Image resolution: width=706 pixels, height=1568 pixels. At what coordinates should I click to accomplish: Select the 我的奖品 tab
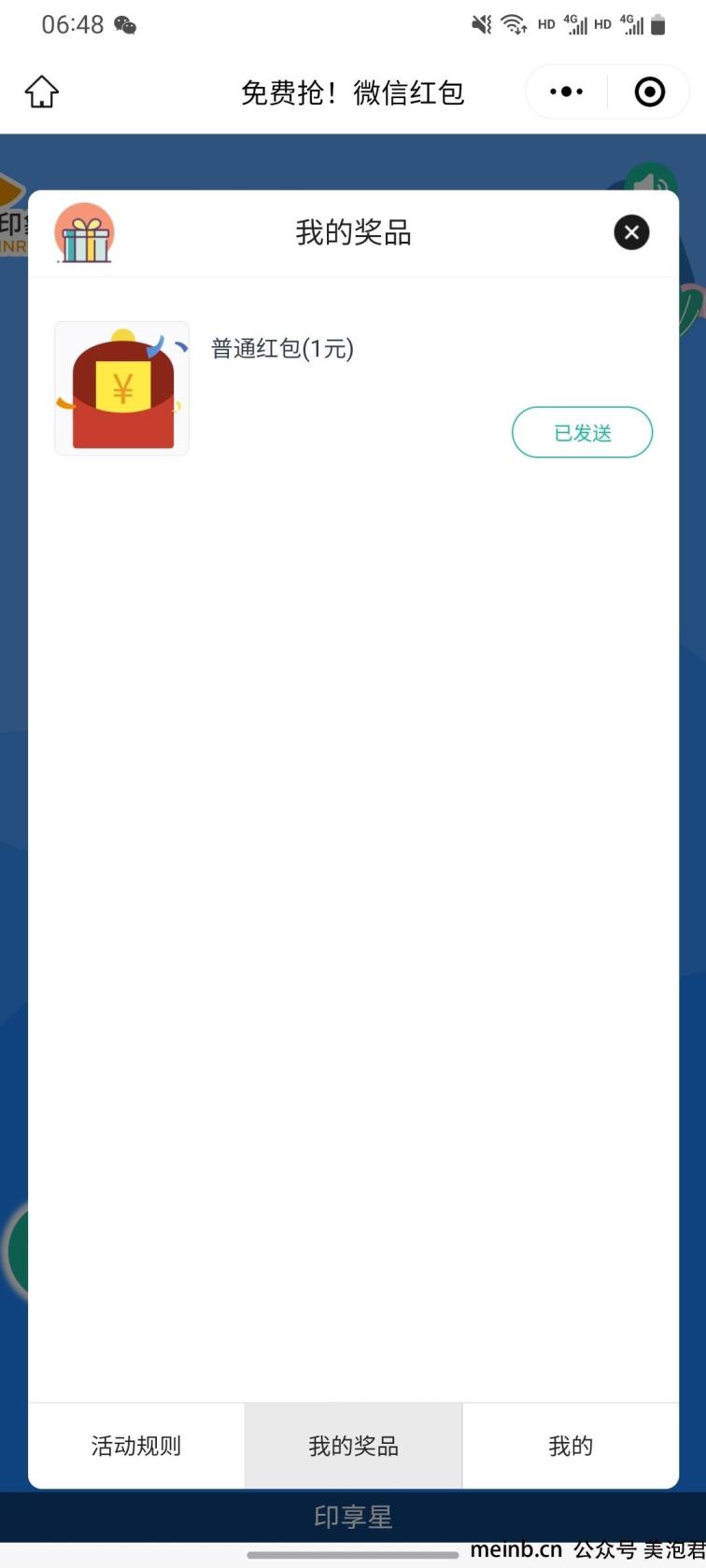354,1445
